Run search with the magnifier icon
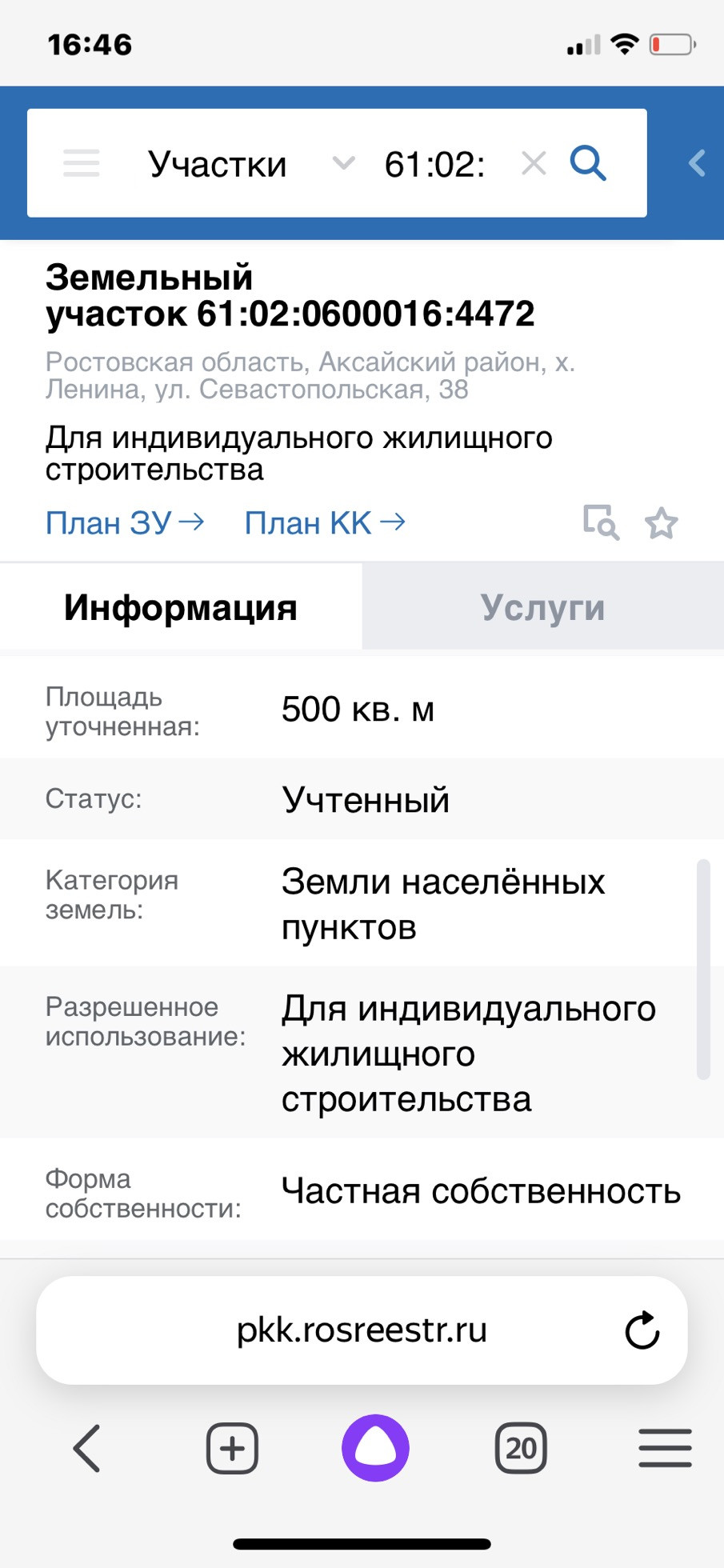This screenshot has width=724, height=1568. [588, 163]
